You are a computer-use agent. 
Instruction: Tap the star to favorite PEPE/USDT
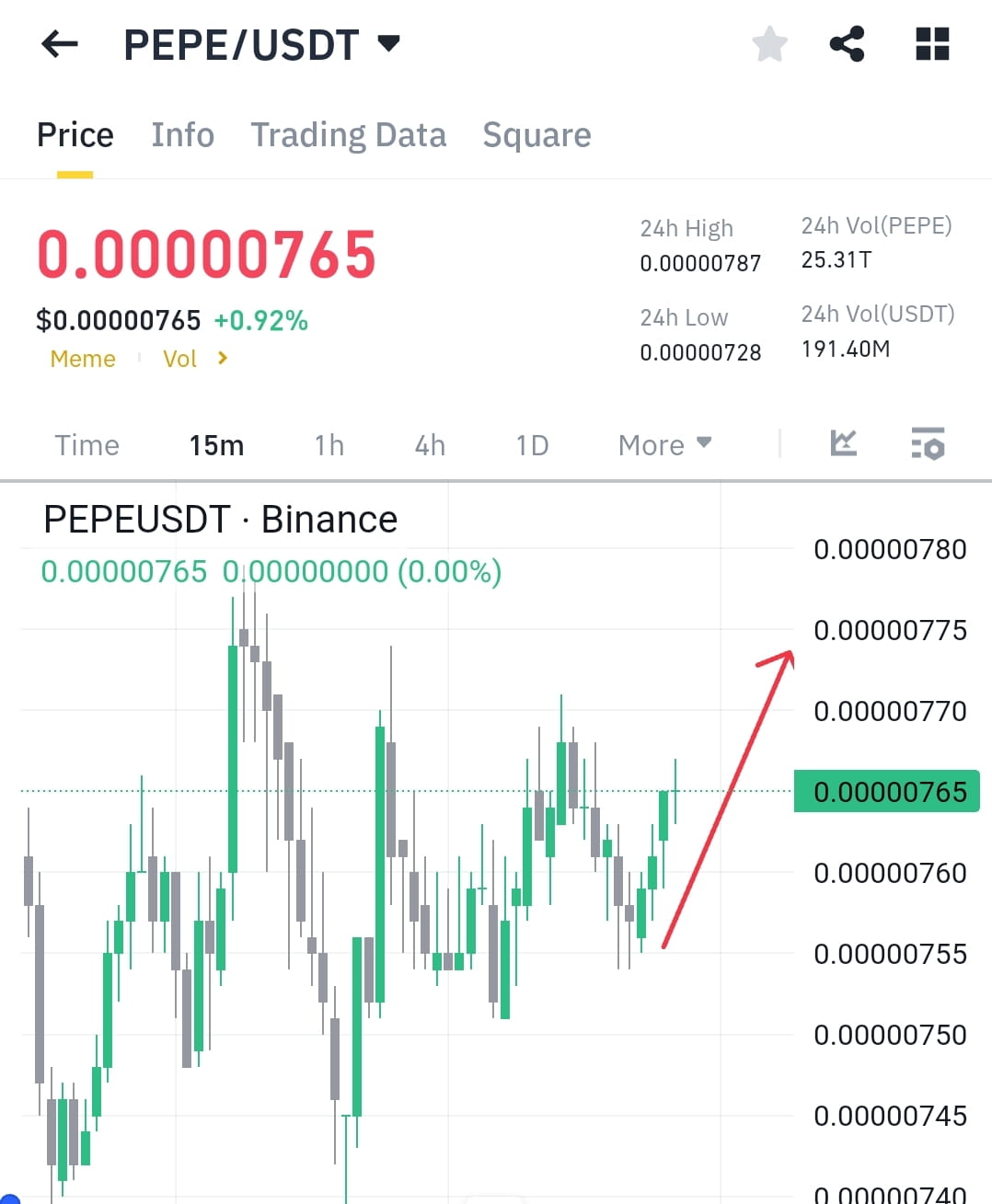click(769, 43)
